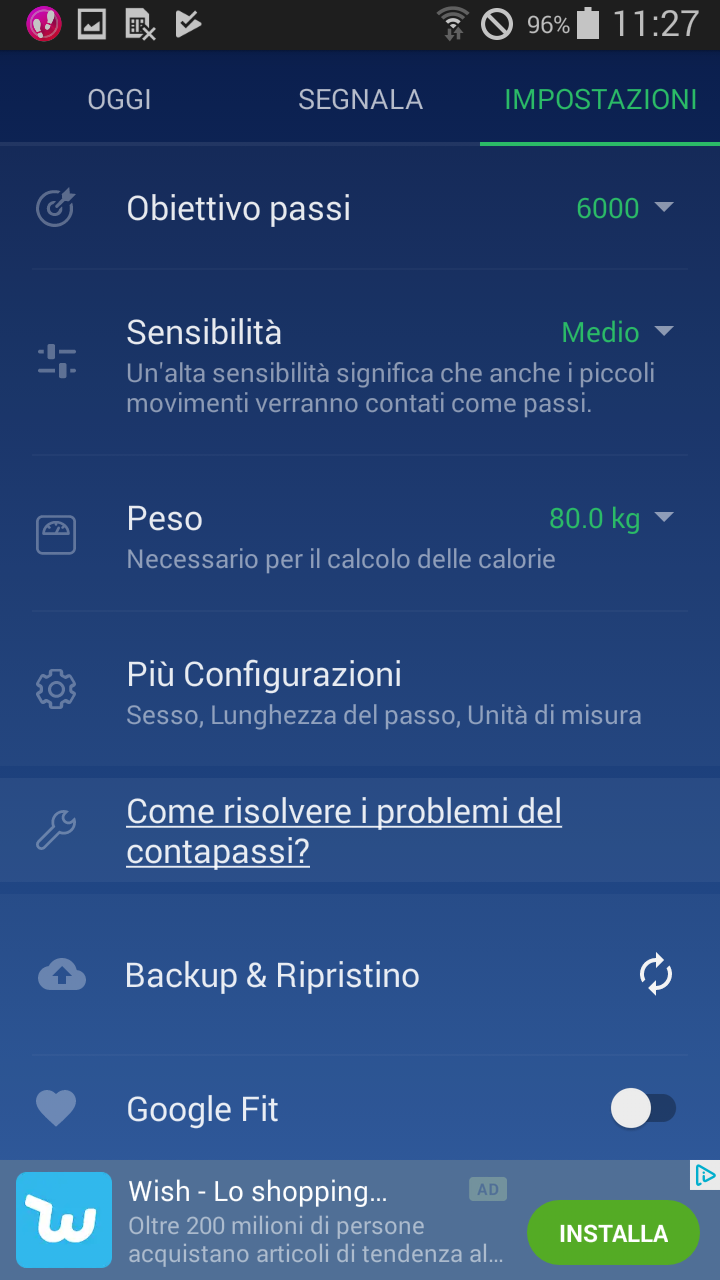The image size is (720, 1280).
Task: Open Più Configurazioni settings
Action: point(360,690)
